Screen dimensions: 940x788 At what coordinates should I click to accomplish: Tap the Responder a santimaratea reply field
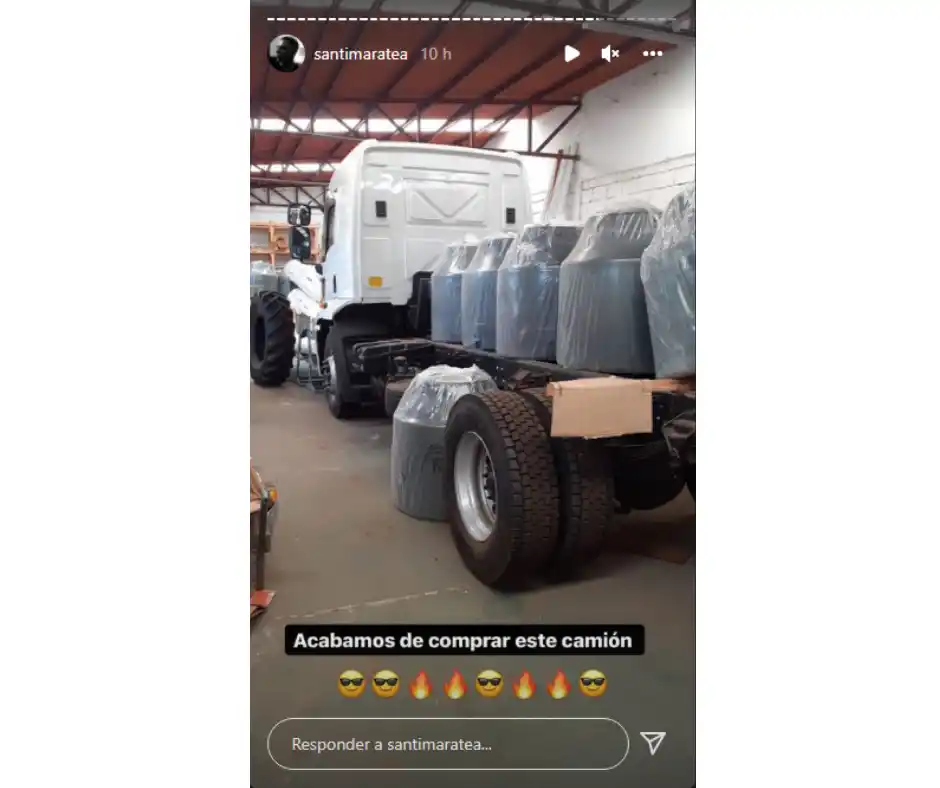coord(447,744)
